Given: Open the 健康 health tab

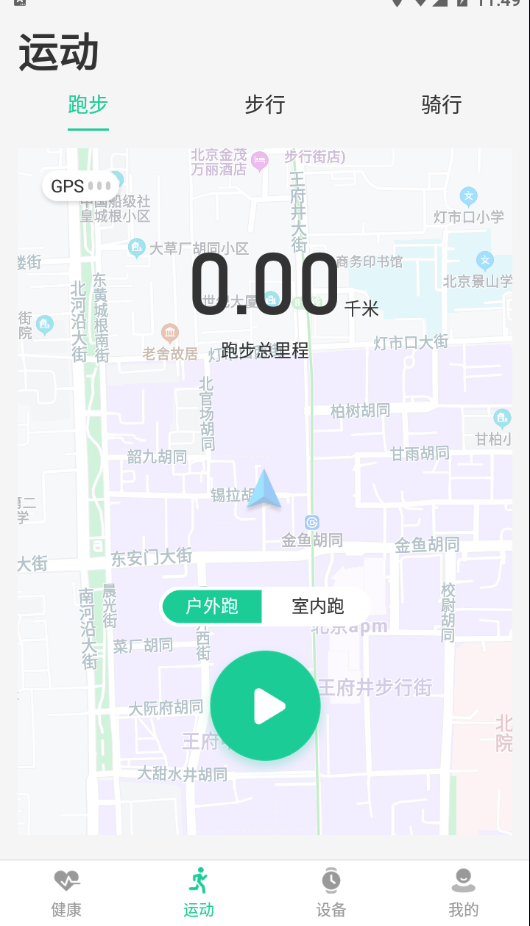Looking at the screenshot, I should point(66,893).
